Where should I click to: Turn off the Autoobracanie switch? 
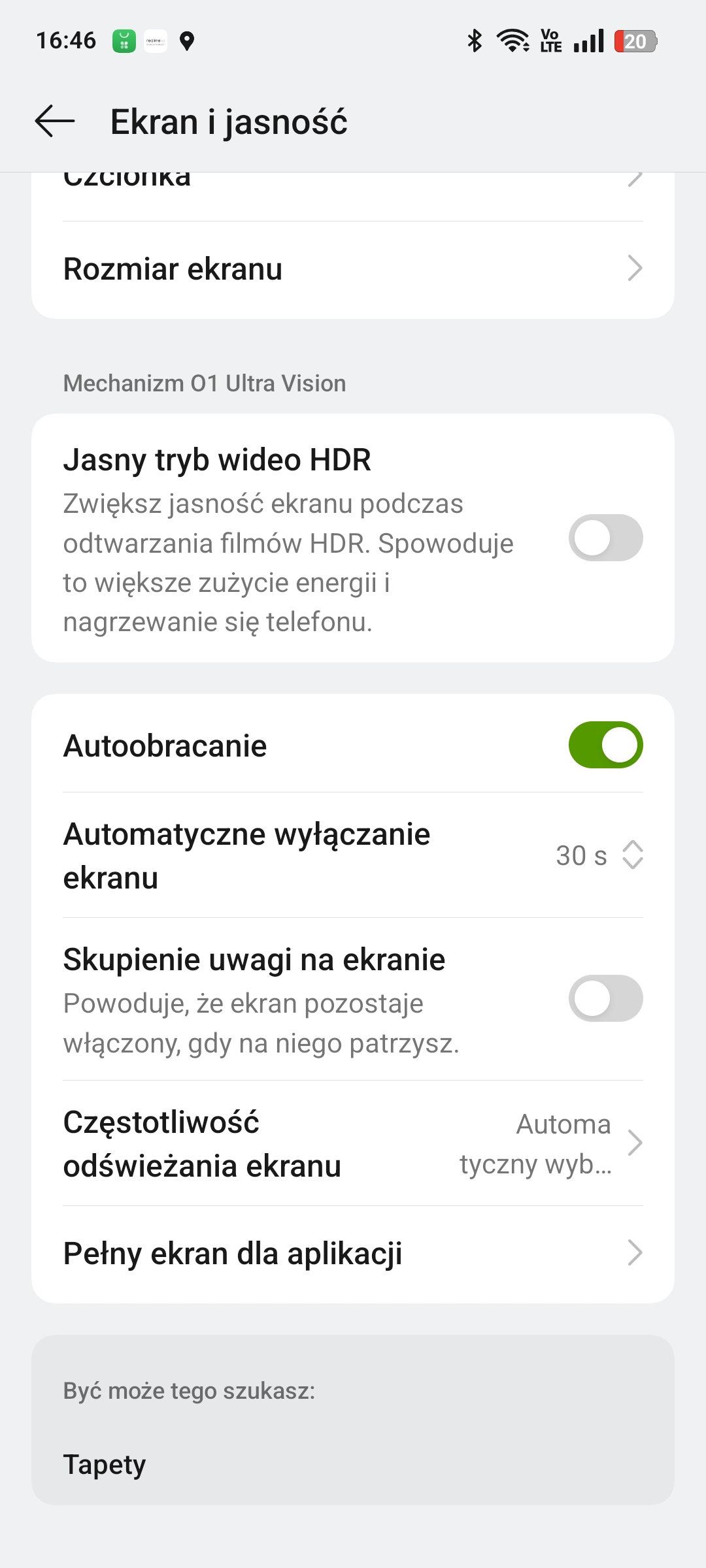[605, 745]
